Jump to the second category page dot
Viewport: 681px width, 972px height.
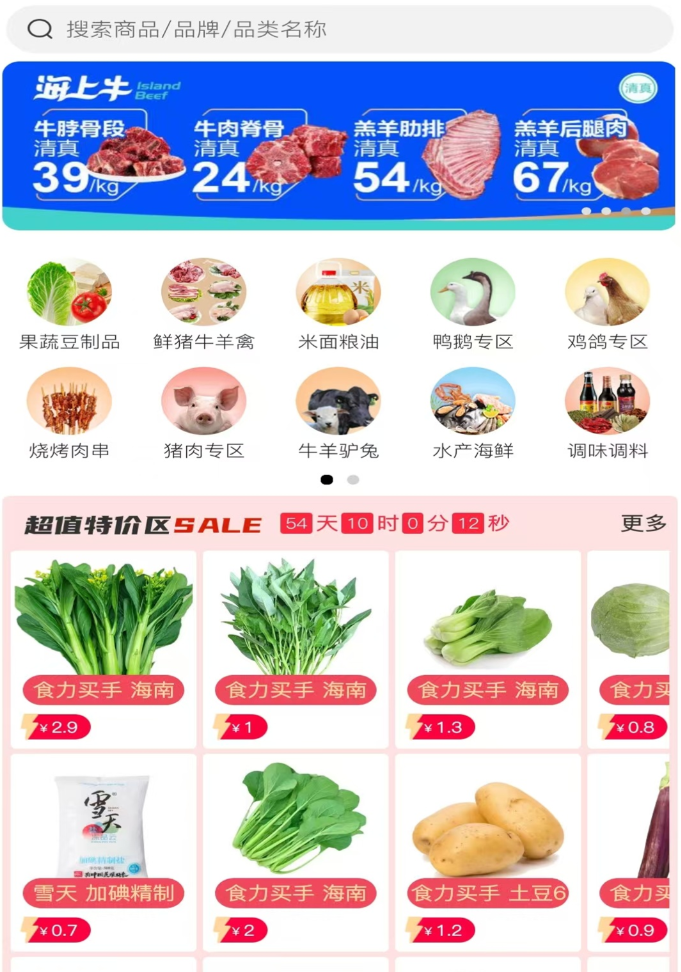[x=353, y=480]
